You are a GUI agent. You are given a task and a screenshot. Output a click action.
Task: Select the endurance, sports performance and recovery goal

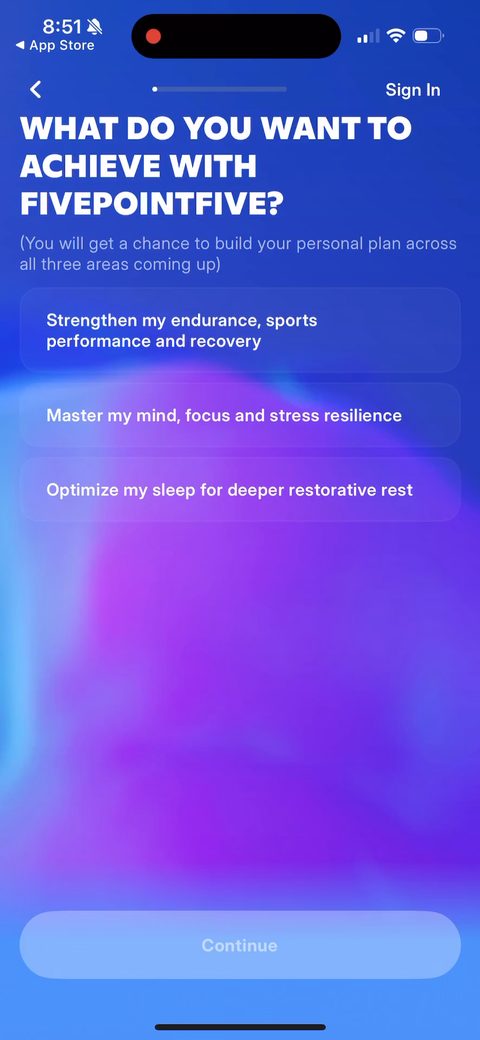coord(240,330)
